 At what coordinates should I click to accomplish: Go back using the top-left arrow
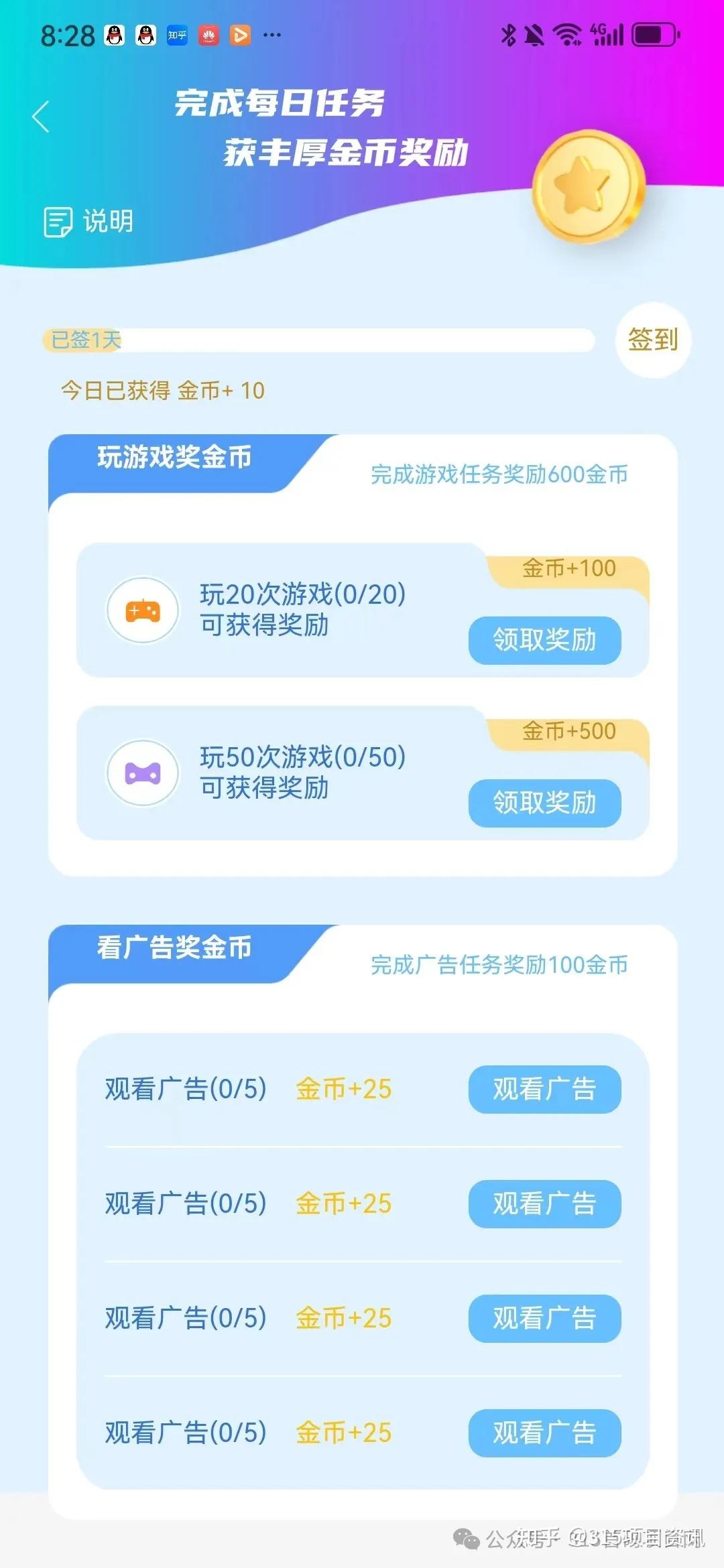click(41, 117)
